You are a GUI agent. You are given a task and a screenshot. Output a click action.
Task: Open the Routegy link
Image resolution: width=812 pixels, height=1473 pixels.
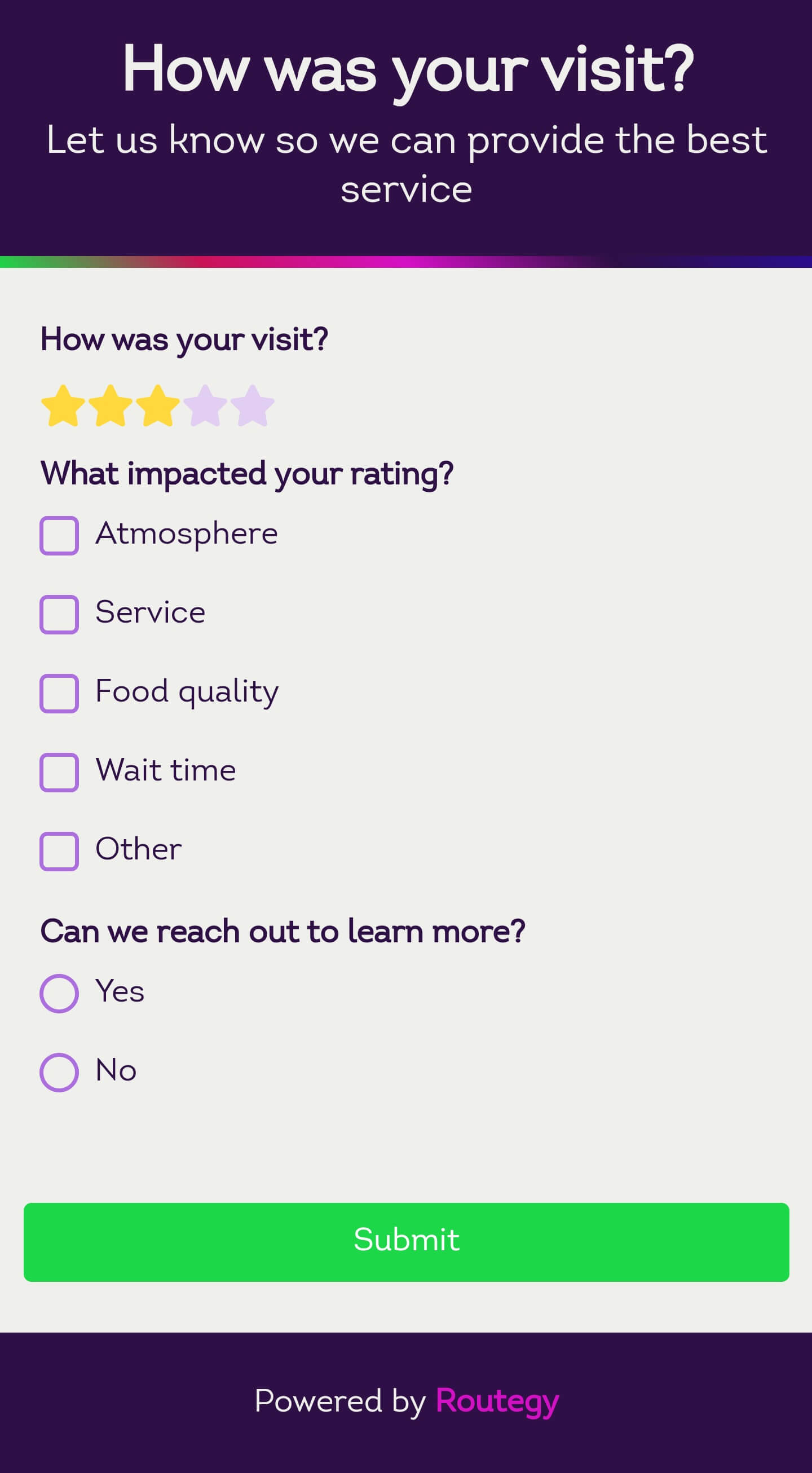coord(497,1401)
